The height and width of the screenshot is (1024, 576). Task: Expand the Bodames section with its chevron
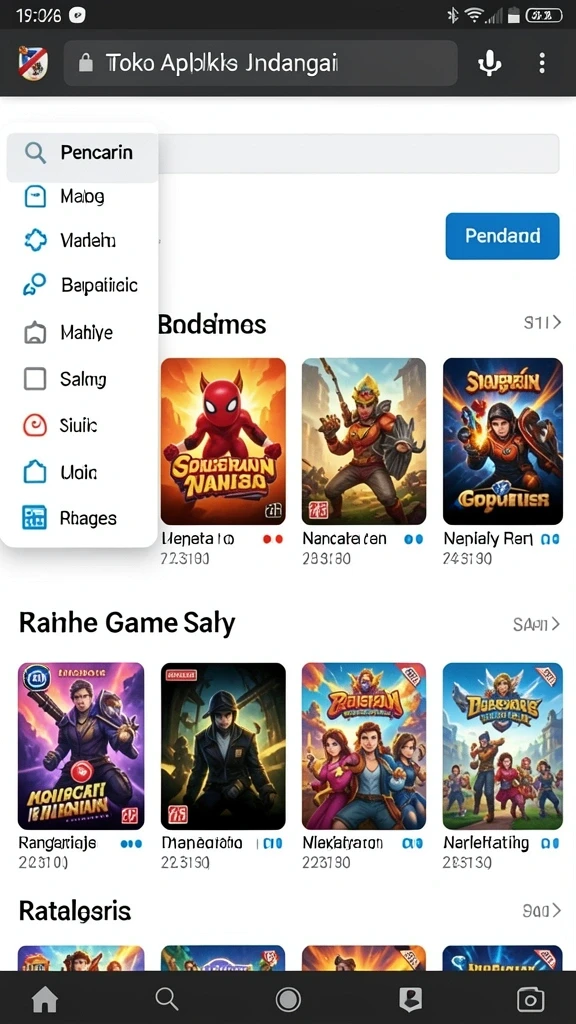(x=543, y=322)
